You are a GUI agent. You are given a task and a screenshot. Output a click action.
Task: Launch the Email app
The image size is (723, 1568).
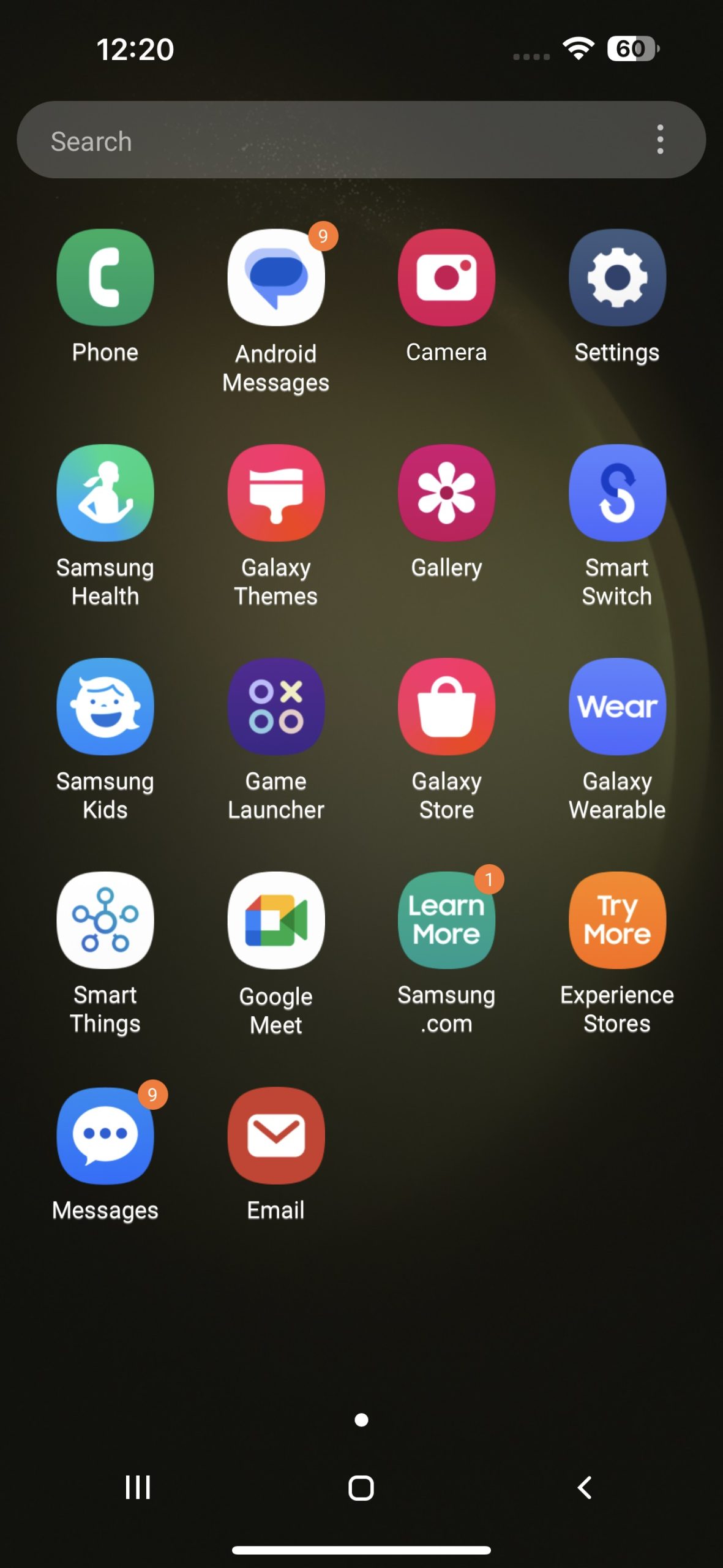[x=276, y=1135]
